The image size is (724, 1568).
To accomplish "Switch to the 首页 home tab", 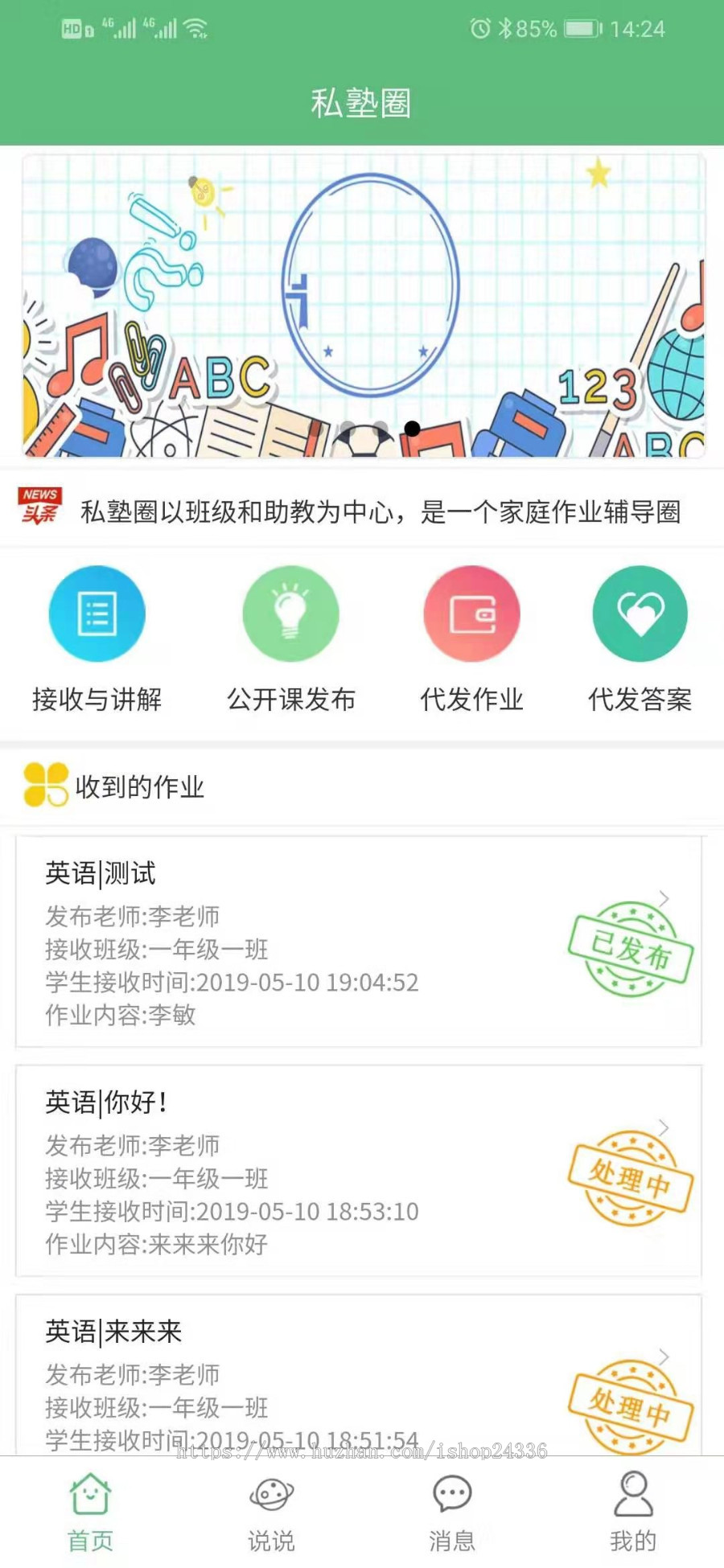I will [x=90, y=1510].
